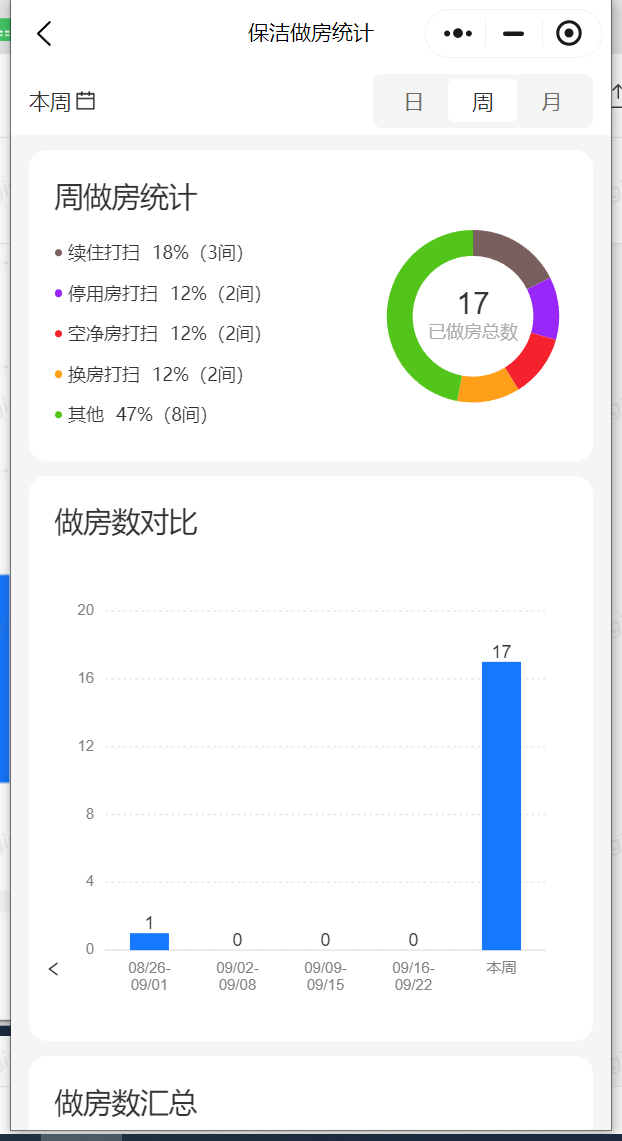Minimize the mini program
Image resolution: width=622 pixels, height=1141 pixels.
point(514,33)
